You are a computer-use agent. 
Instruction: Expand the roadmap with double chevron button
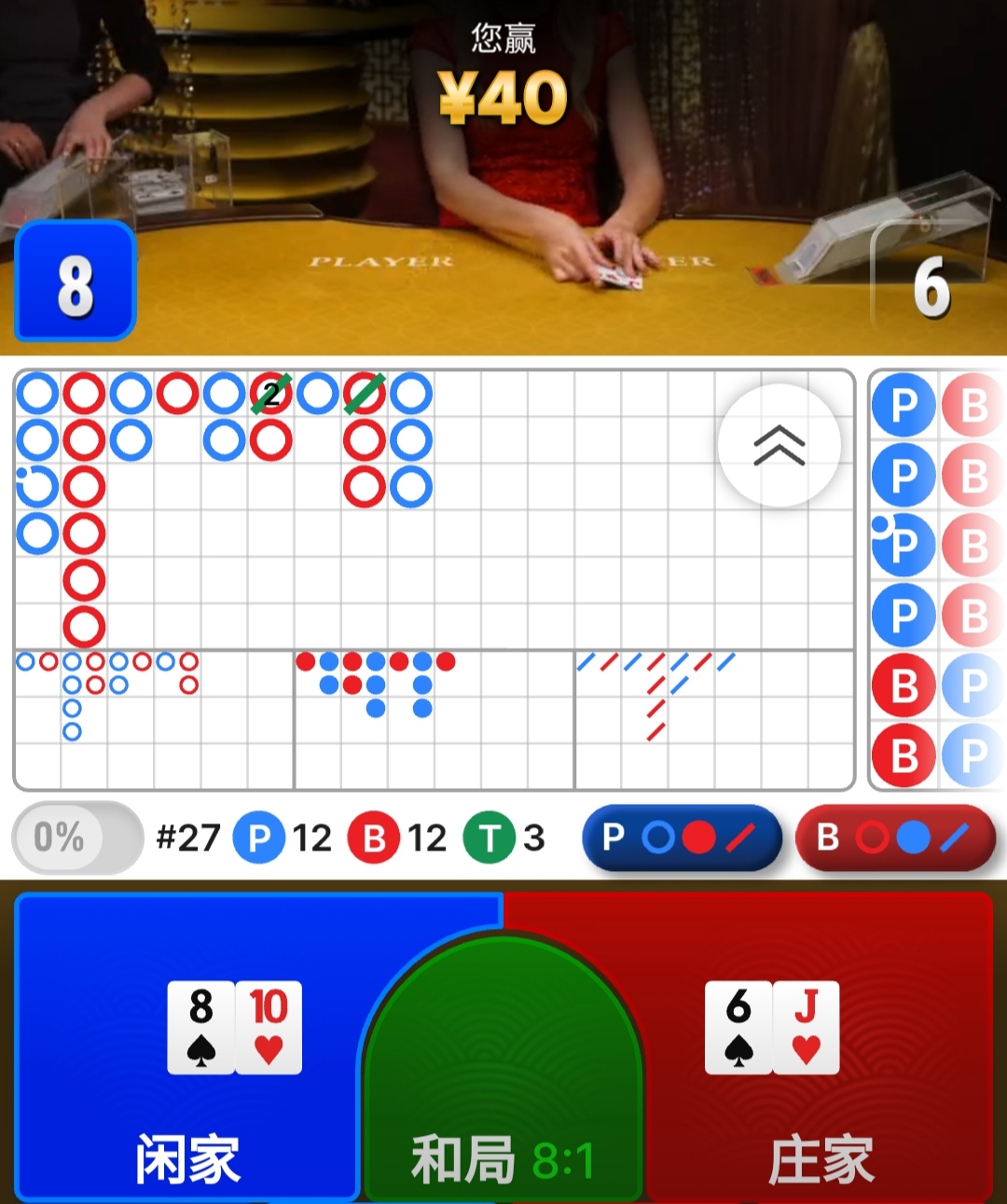tap(779, 446)
